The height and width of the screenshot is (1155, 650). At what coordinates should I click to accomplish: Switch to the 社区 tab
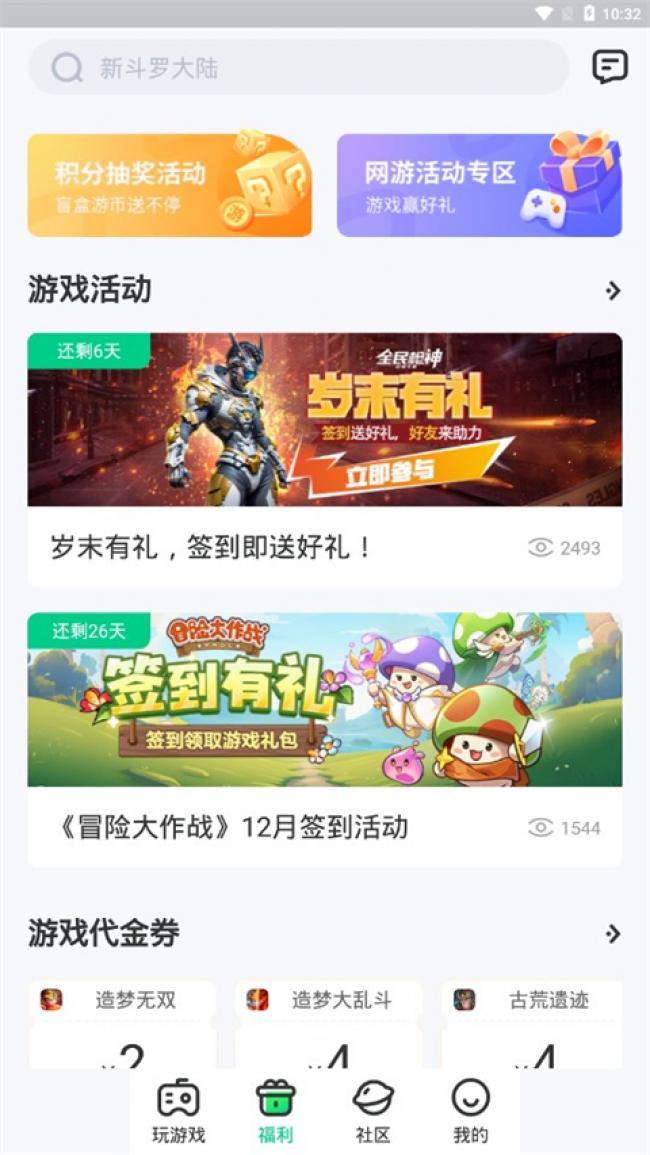tap(373, 1110)
